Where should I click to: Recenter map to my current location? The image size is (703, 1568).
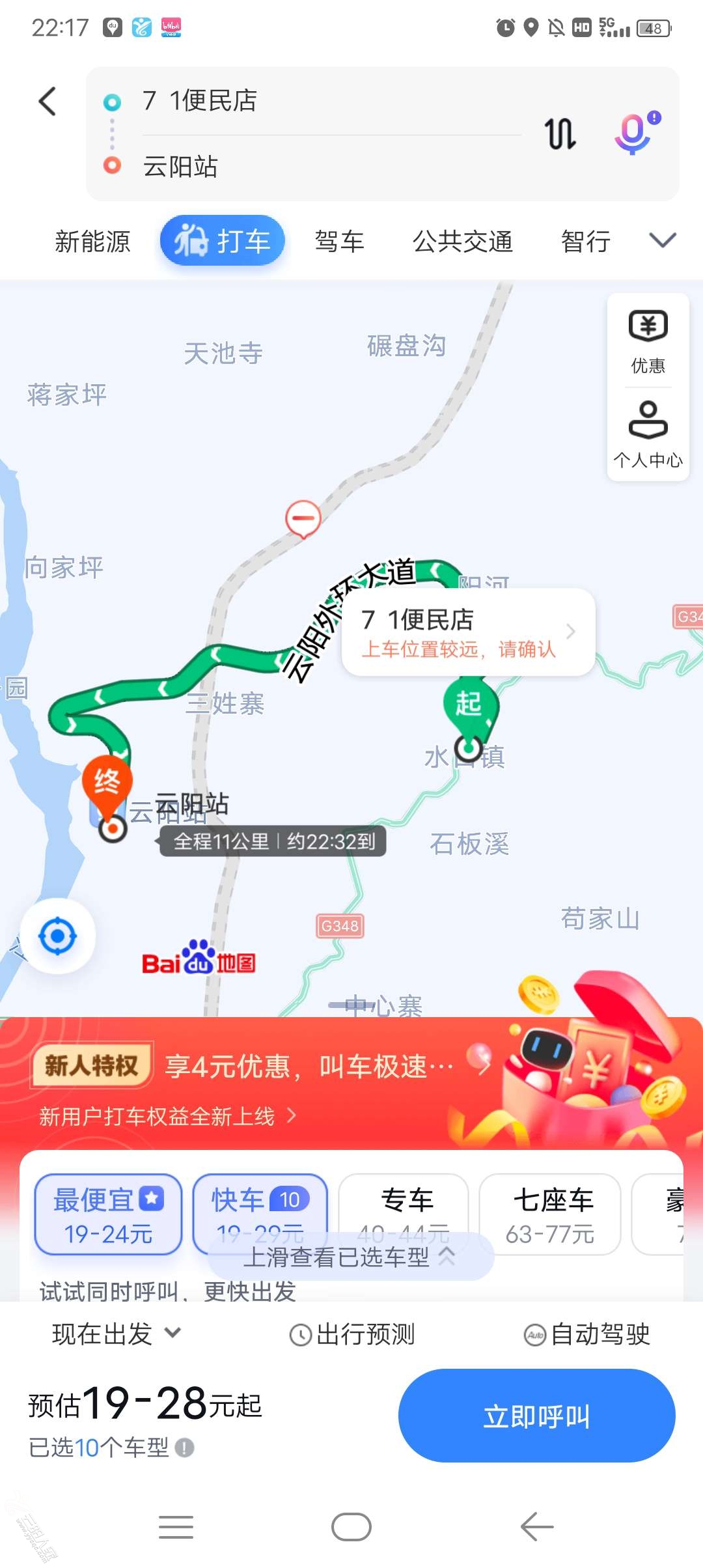pos(57,936)
